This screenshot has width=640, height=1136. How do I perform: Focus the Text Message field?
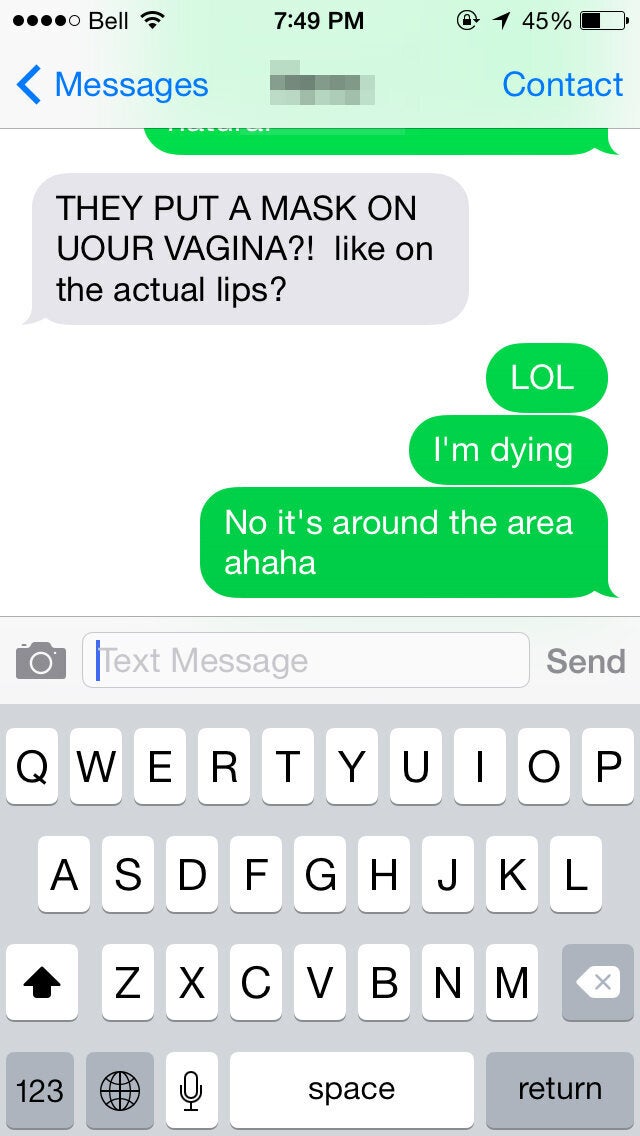coord(305,660)
